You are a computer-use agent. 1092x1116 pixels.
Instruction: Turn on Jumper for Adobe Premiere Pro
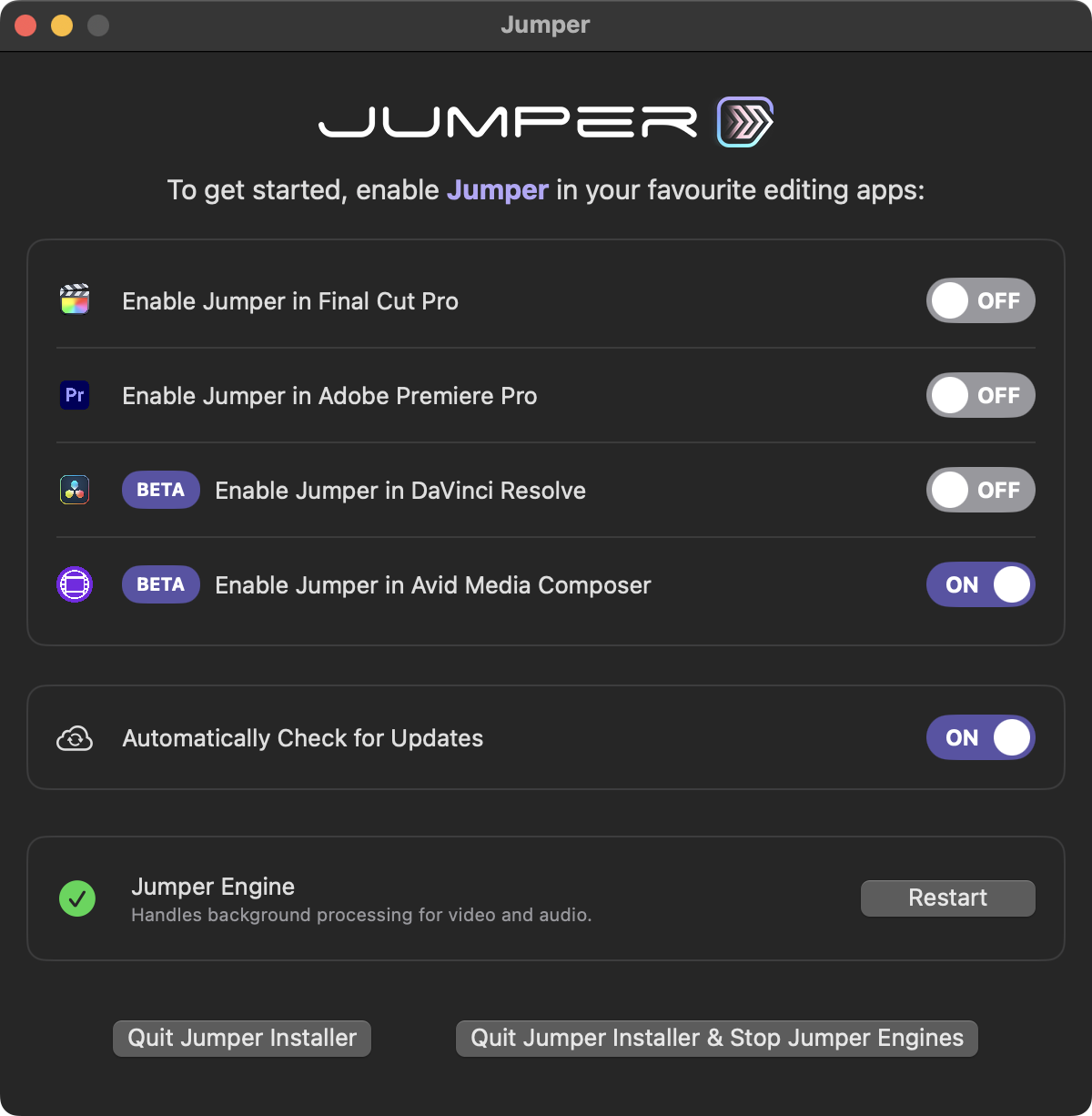pyautogui.click(x=980, y=395)
